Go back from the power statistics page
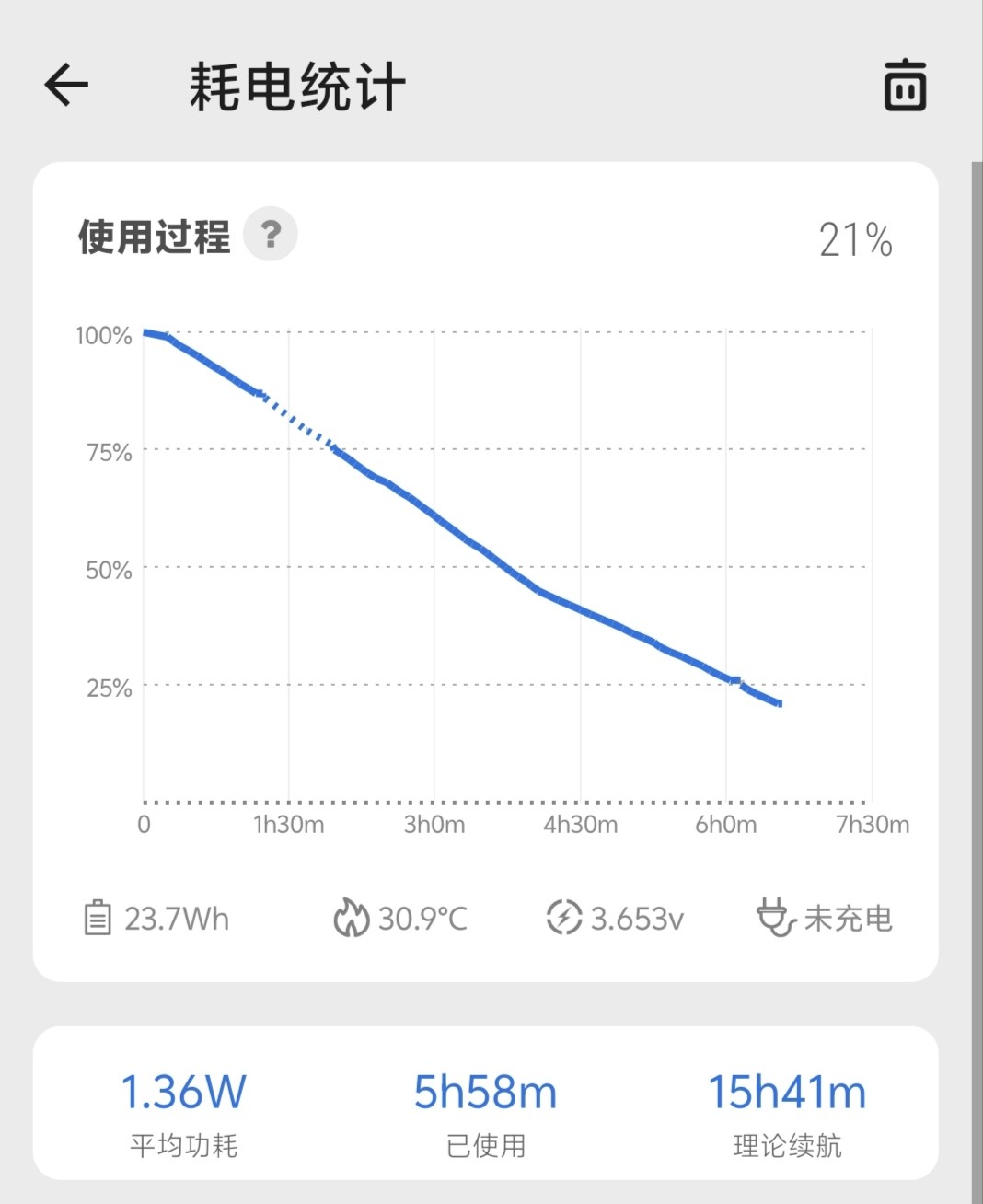Image resolution: width=983 pixels, height=1204 pixels. (66, 86)
